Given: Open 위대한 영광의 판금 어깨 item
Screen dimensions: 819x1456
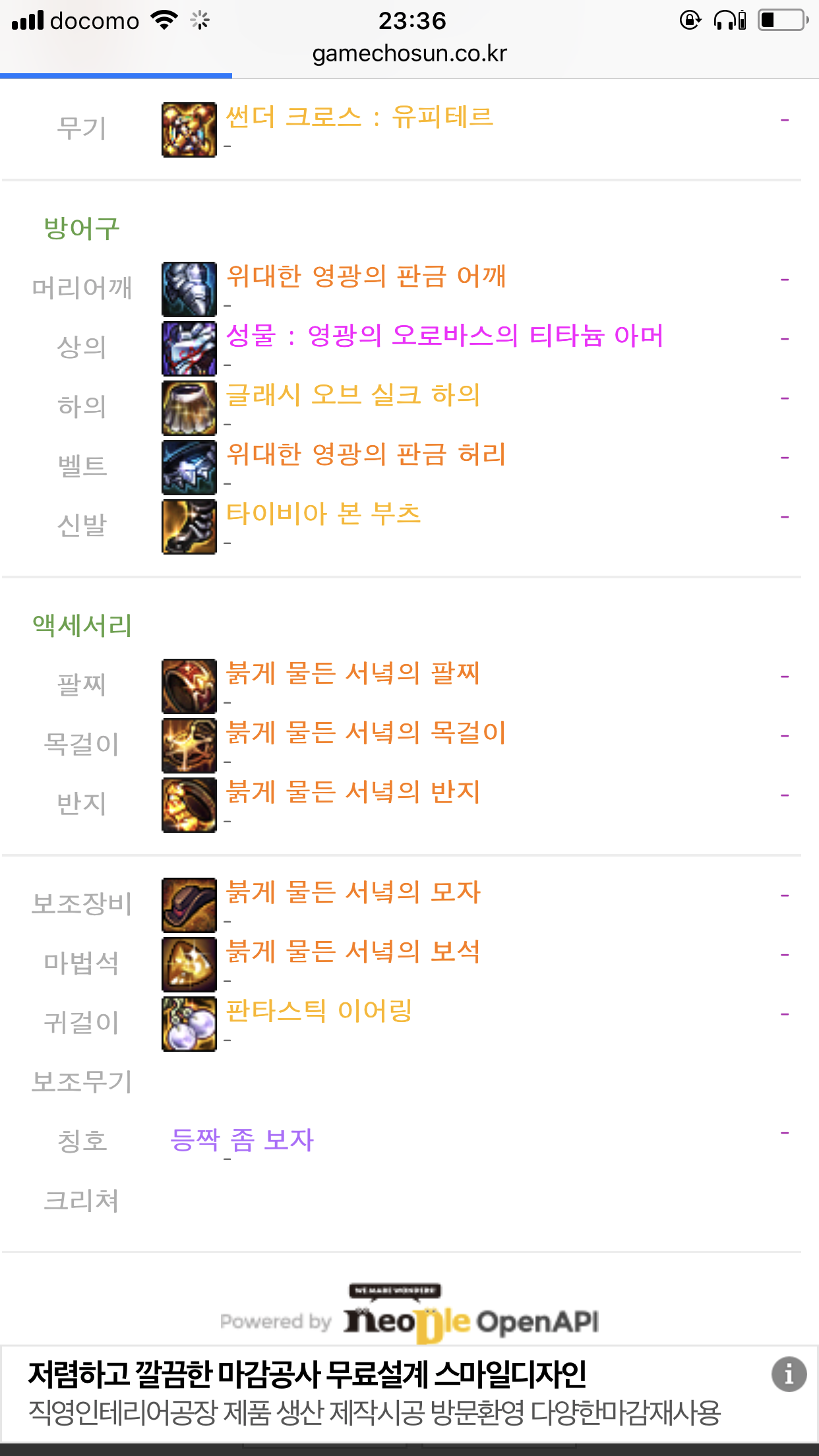Looking at the screenshot, I should pos(366,276).
